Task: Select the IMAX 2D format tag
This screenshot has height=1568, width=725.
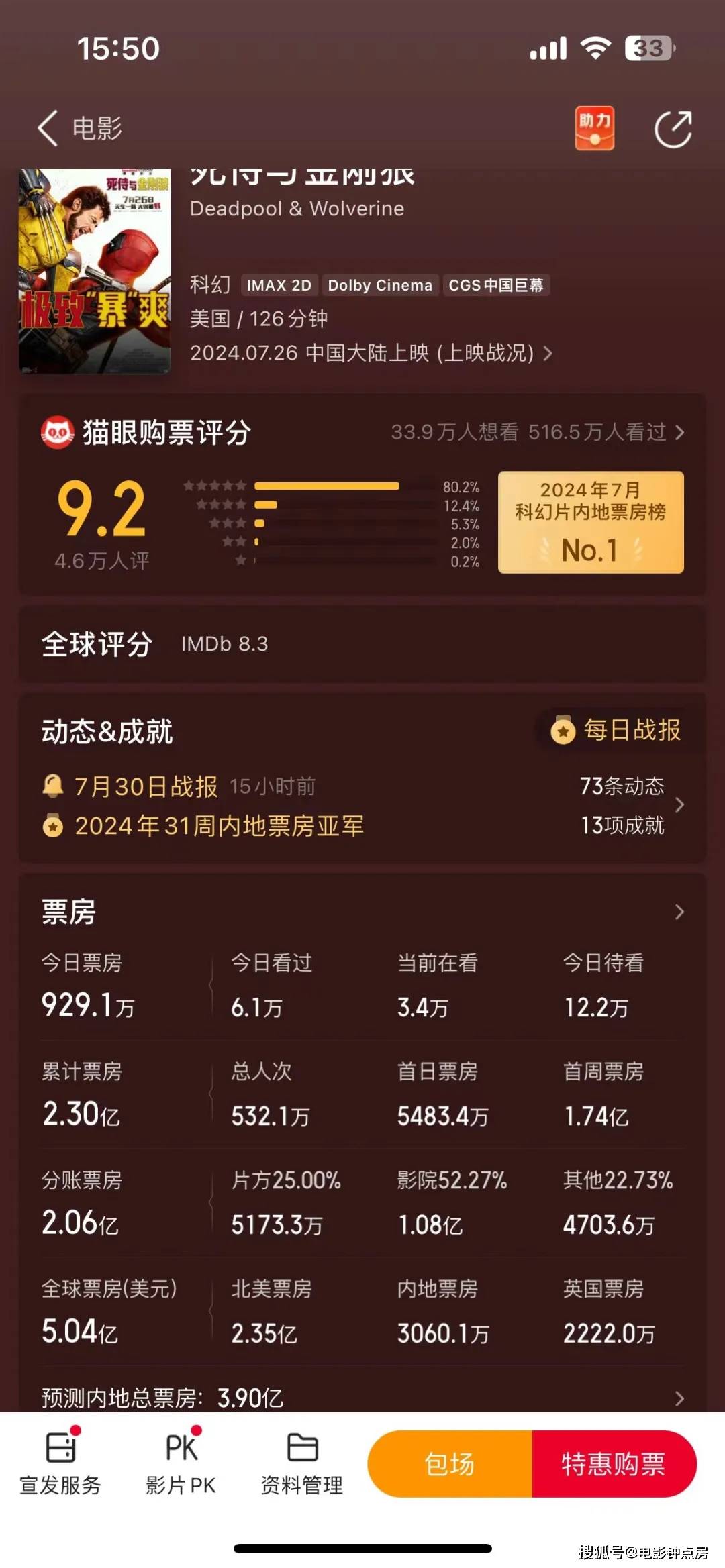Action: pyautogui.click(x=279, y=285)
